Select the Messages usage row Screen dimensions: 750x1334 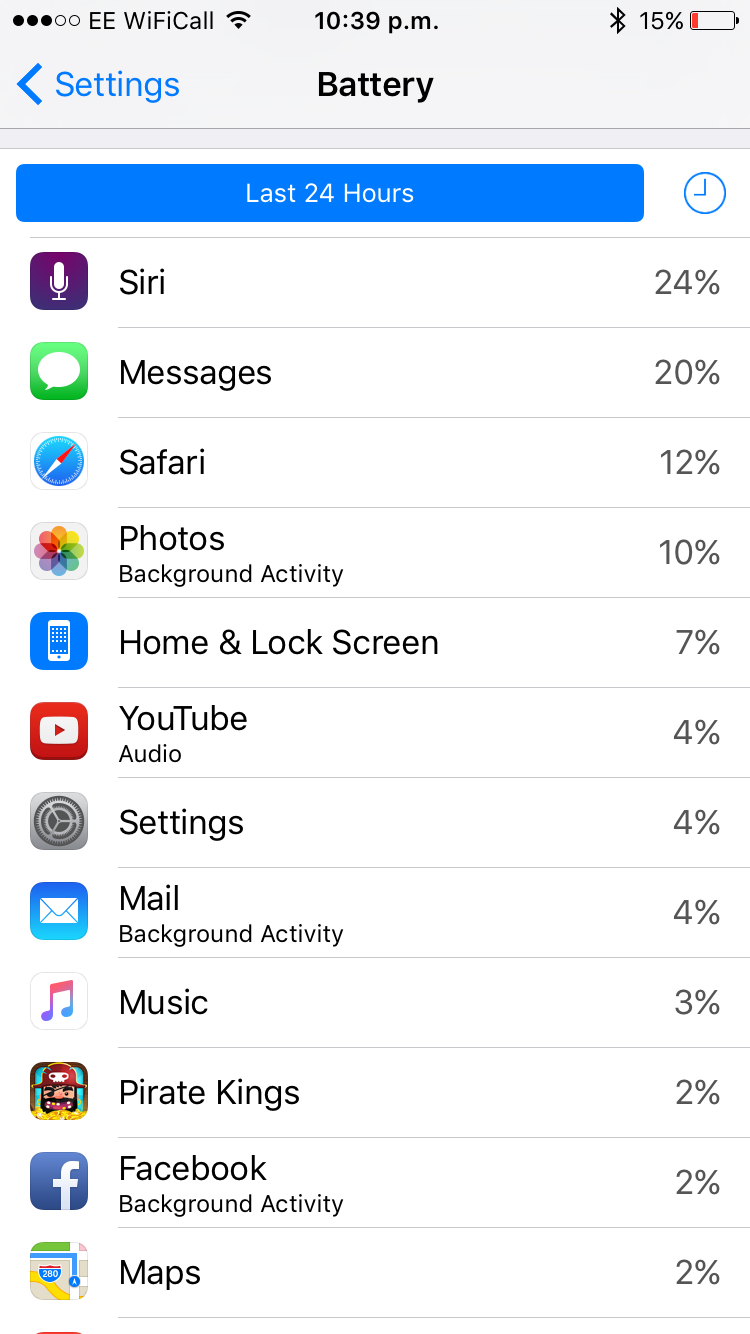[375, 373]
